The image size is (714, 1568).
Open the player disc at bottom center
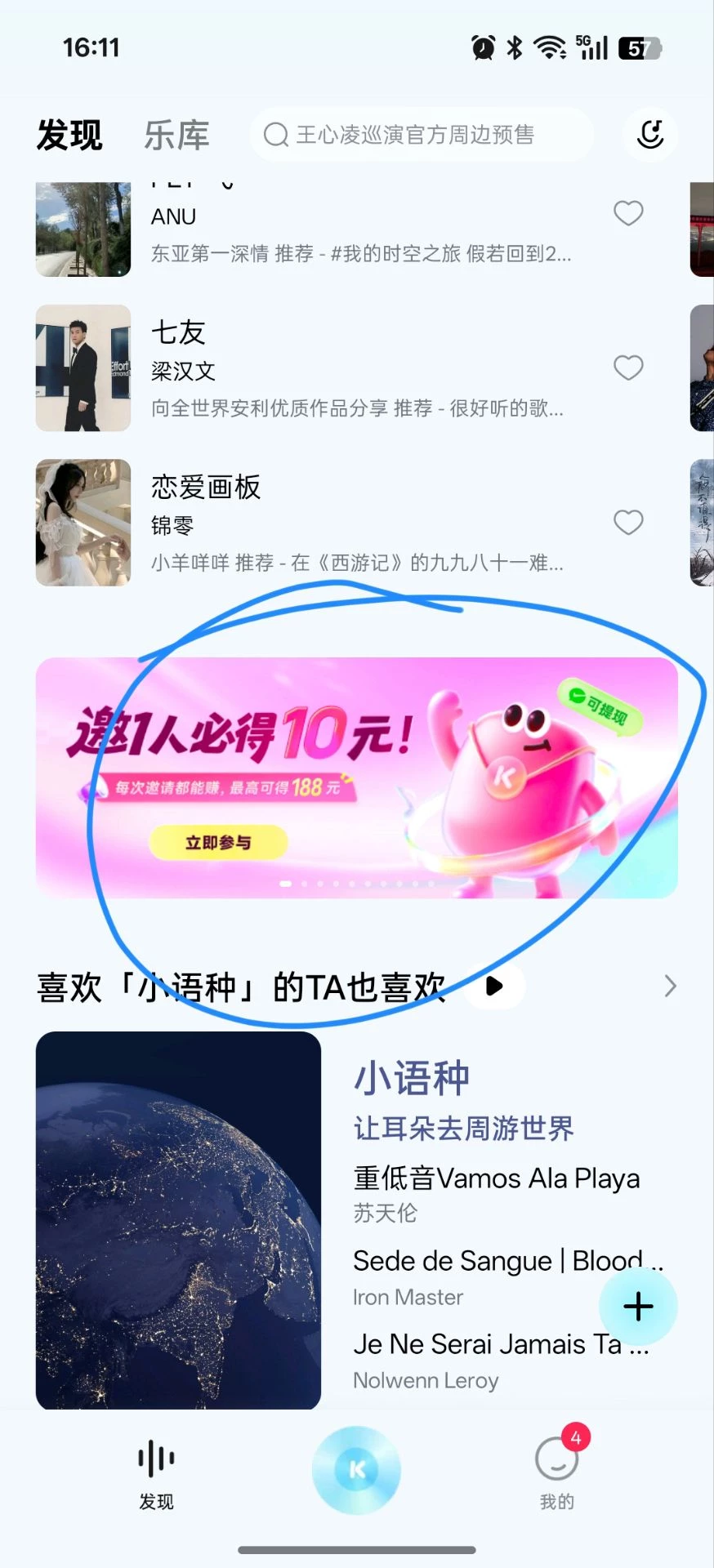pos(356,1470)
